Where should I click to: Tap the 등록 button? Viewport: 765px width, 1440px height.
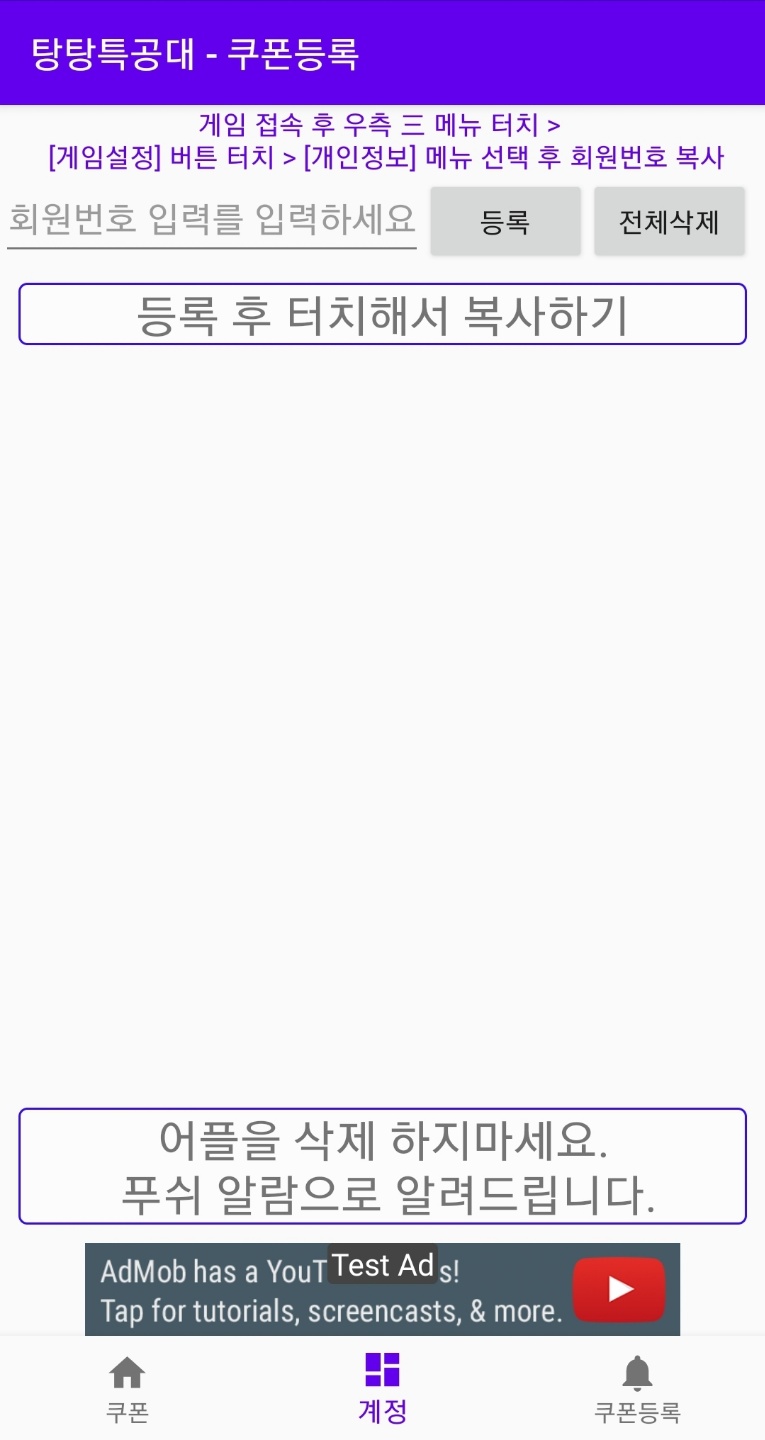click(x=505, y=221)
